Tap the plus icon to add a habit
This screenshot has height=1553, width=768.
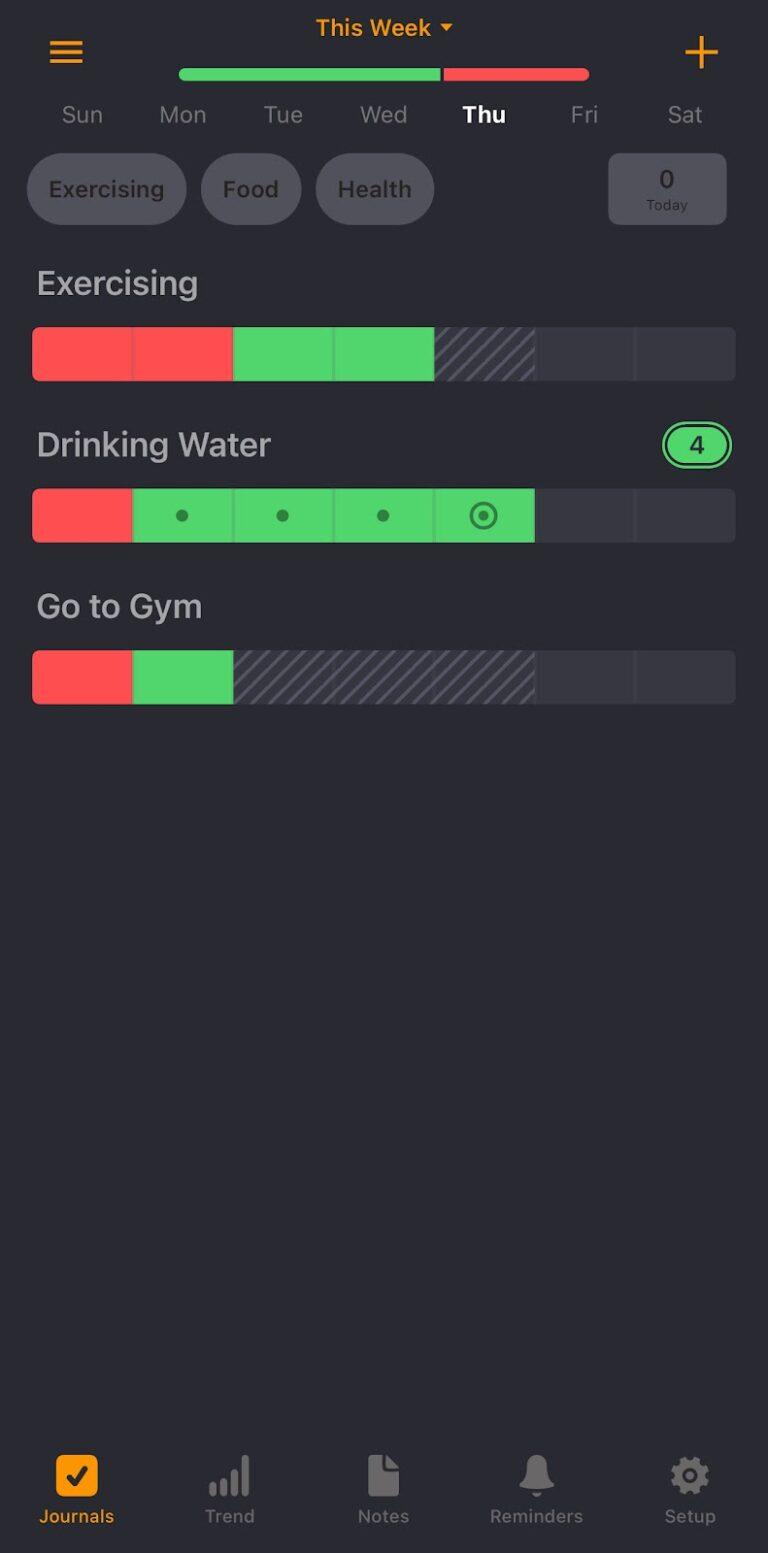click(701, 52)
